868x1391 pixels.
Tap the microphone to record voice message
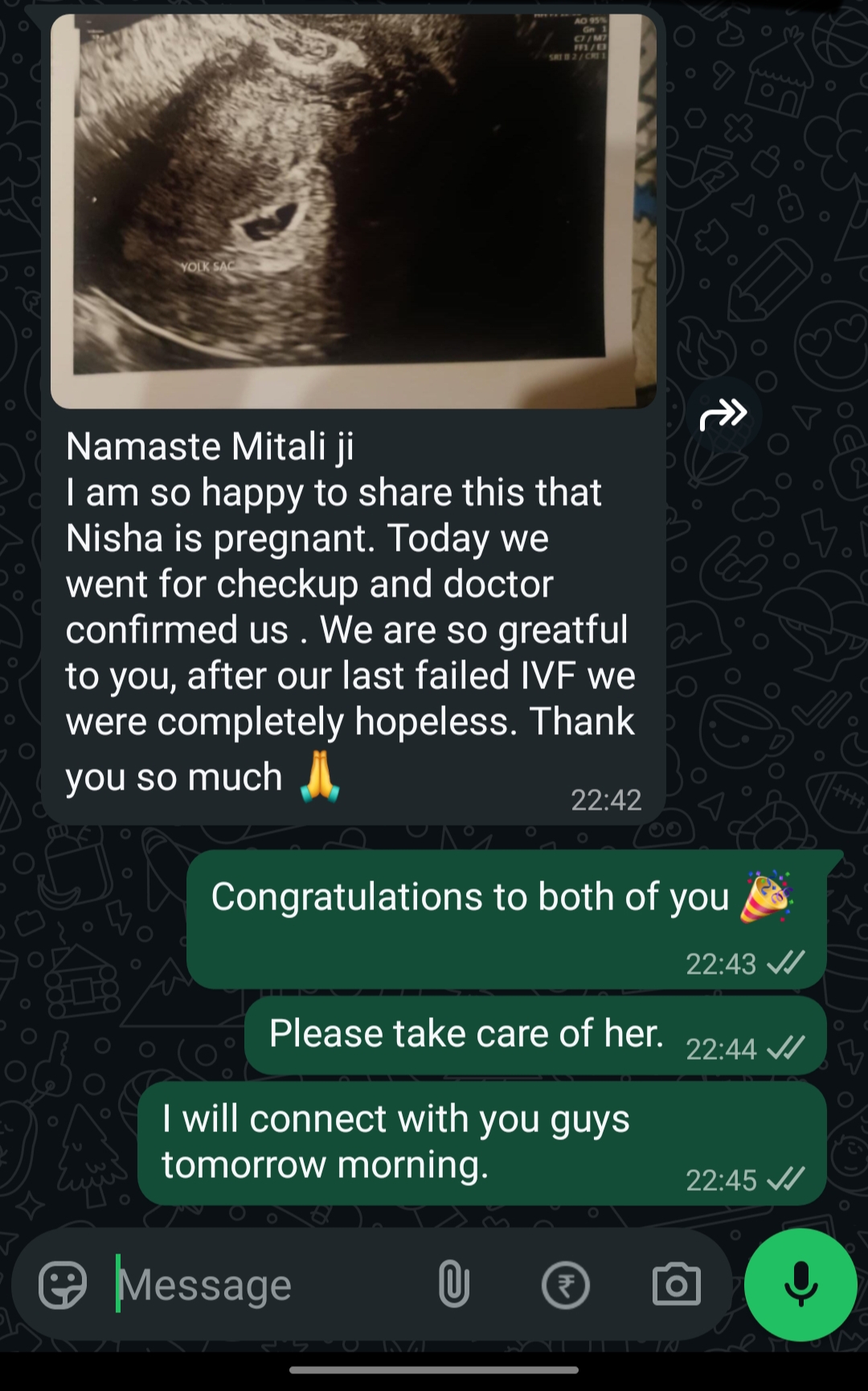(800, 1284)
